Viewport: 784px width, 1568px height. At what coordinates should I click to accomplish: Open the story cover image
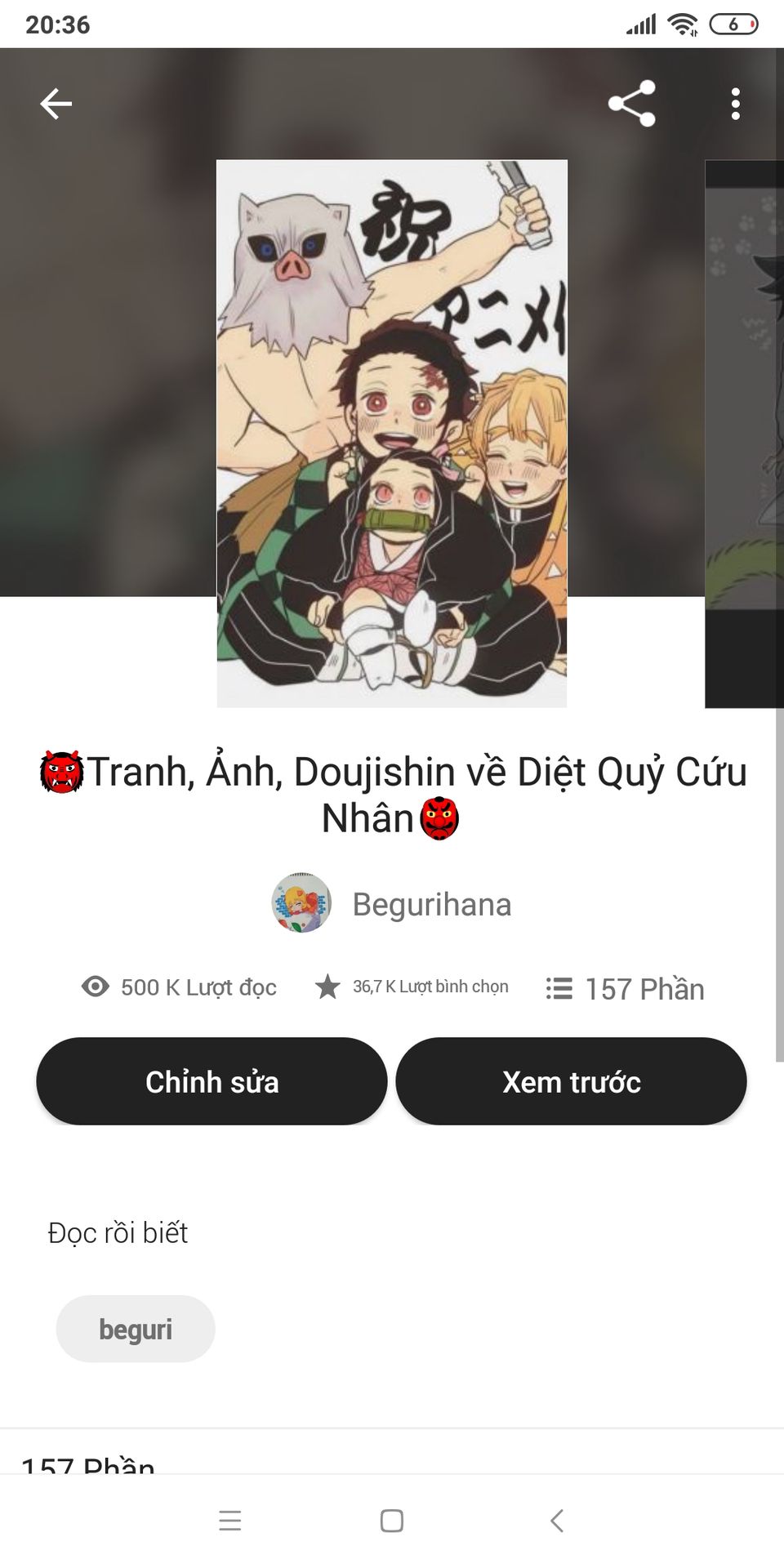point(392,434)
